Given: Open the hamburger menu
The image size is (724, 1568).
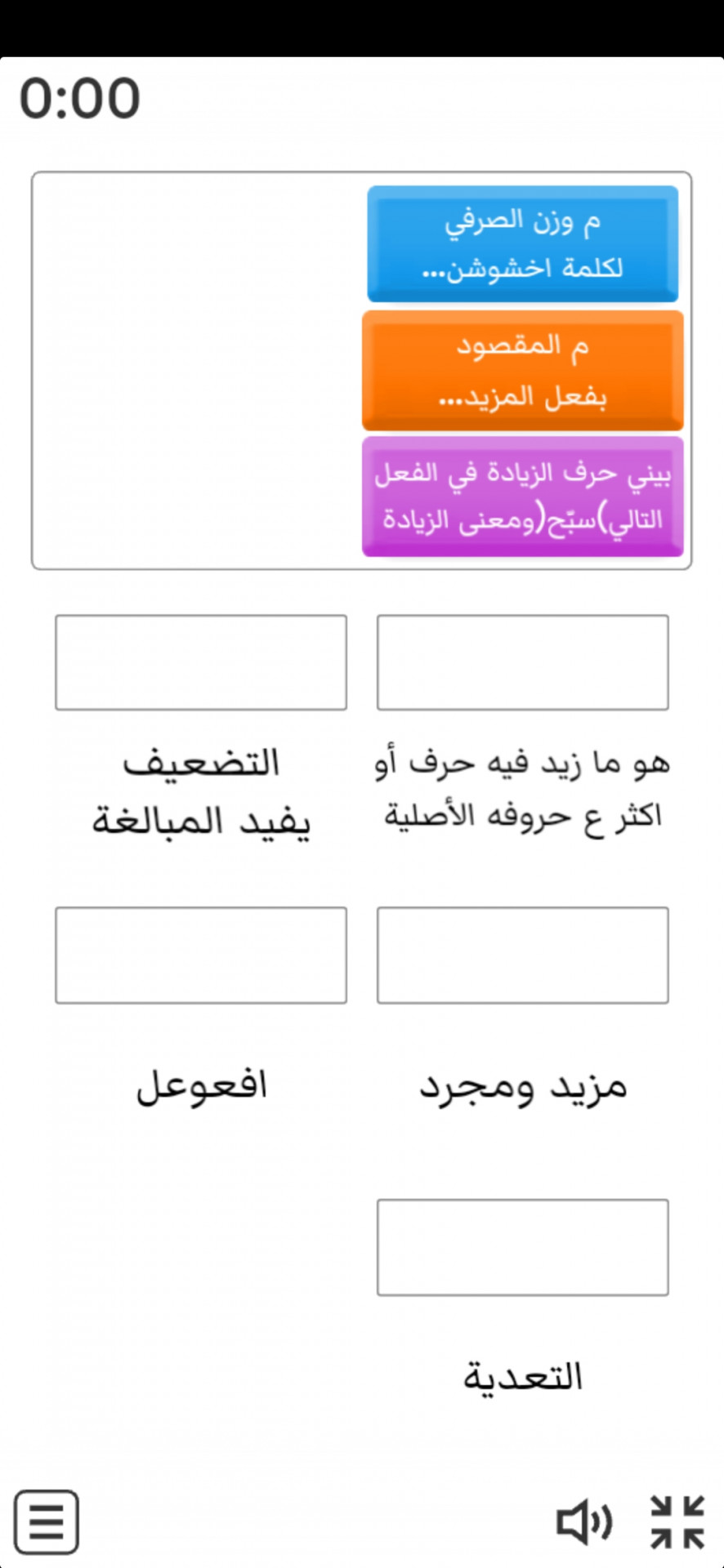Looking at the screenshot, I should (x=47, y=1522).
